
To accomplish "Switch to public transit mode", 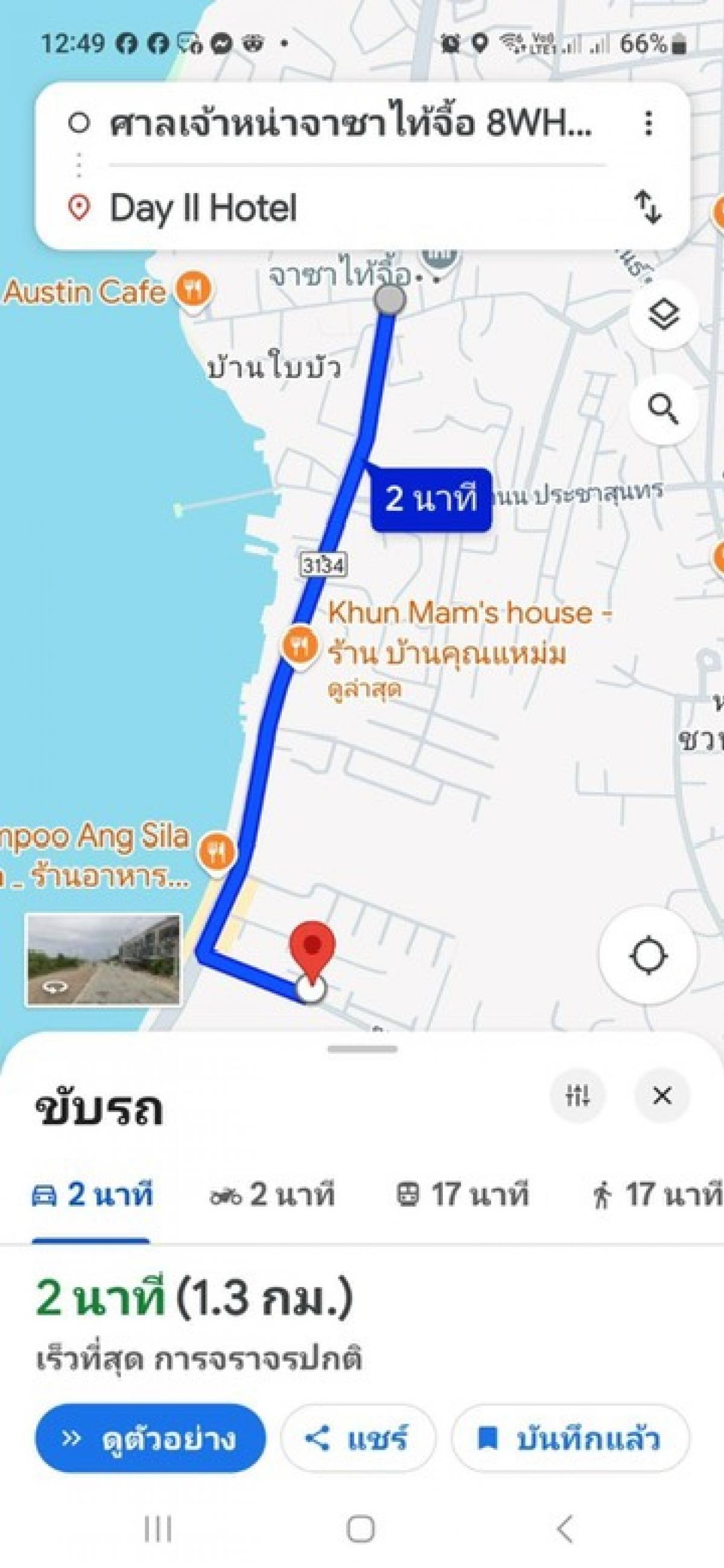I will point(462,1194).
